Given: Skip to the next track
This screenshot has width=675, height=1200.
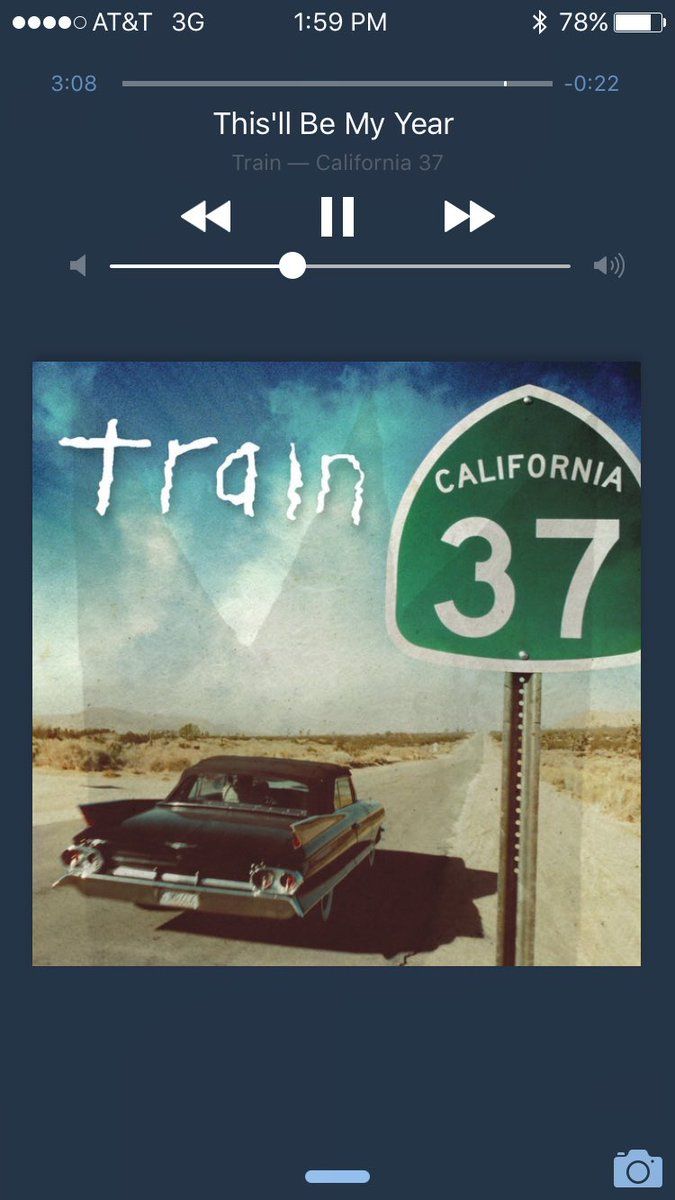Looking at the screenshot, I should [x=469, y=216].
